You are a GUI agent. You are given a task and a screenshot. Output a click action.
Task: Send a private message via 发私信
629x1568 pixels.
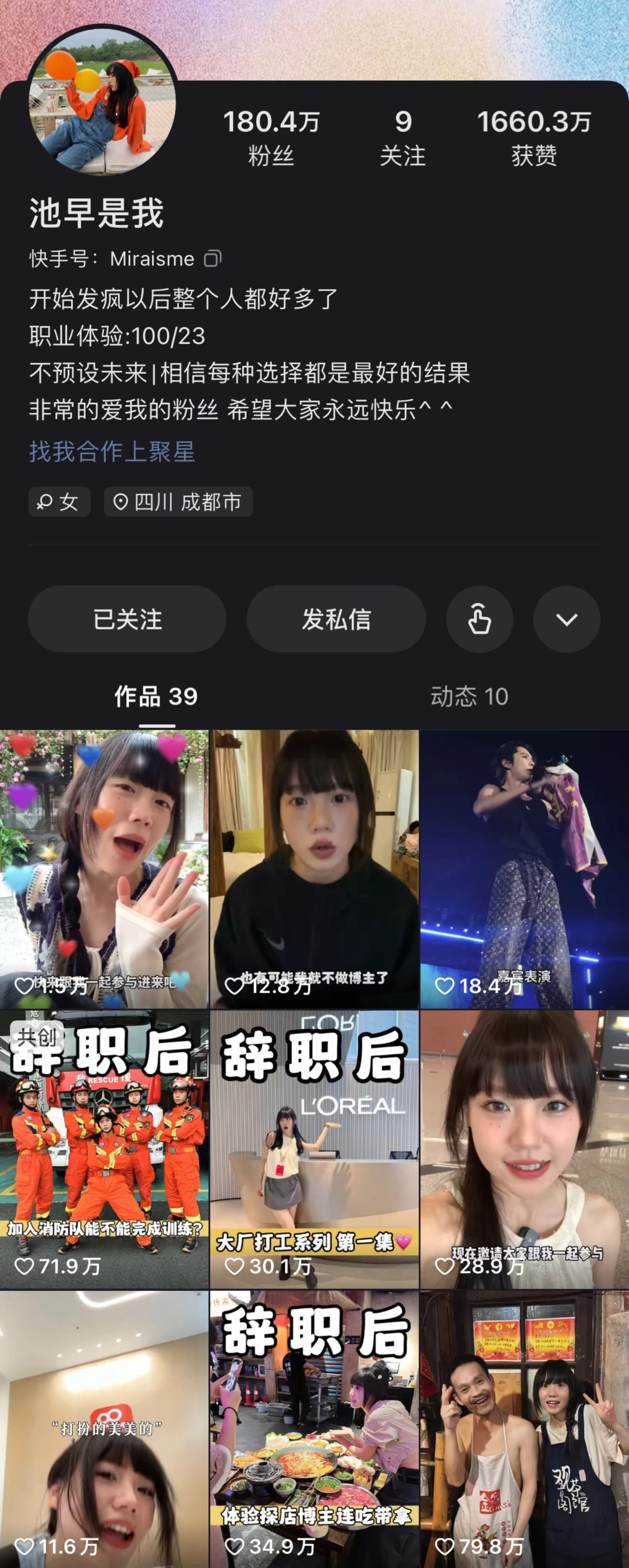[336, 619]
